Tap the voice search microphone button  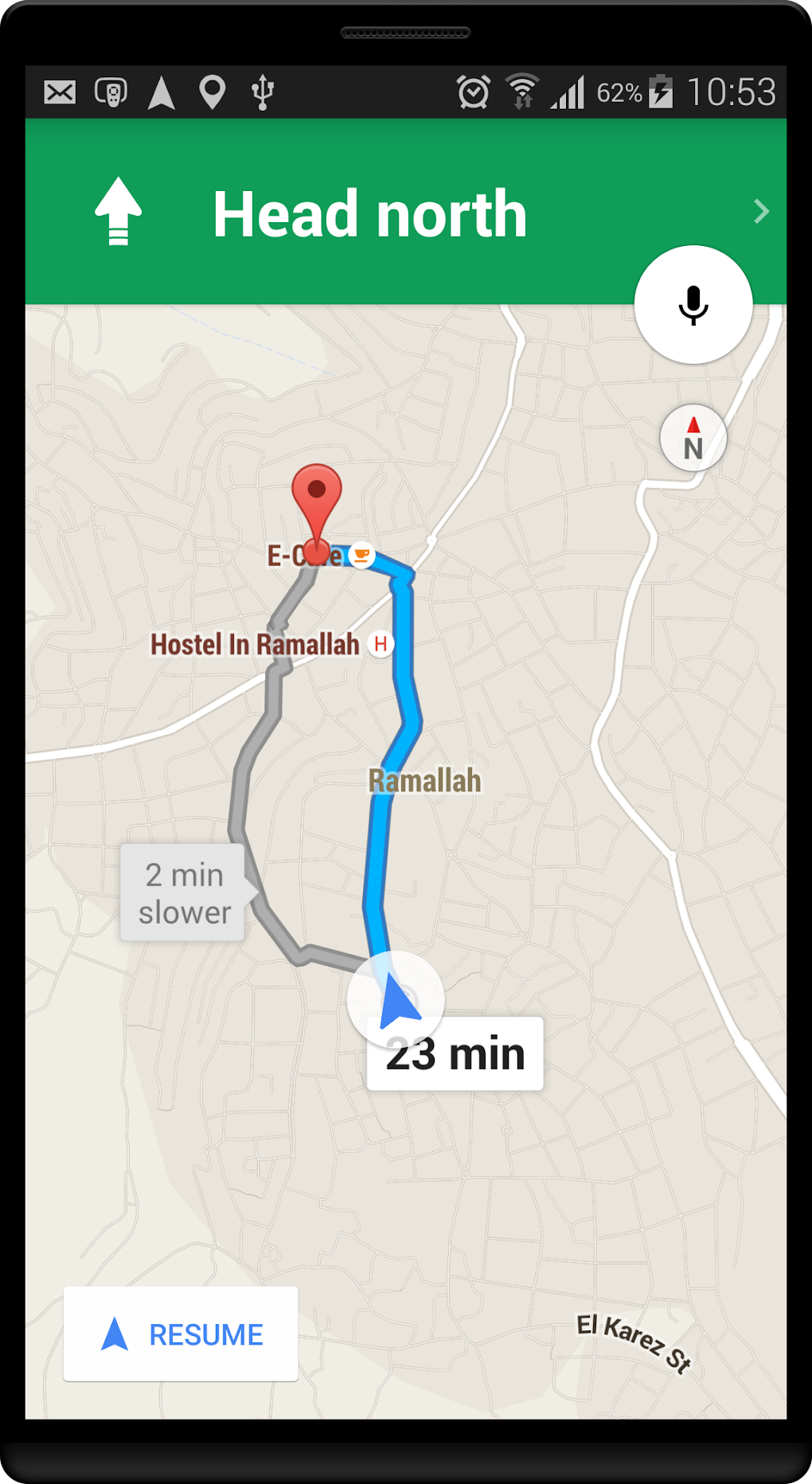(x=693, y=305)
